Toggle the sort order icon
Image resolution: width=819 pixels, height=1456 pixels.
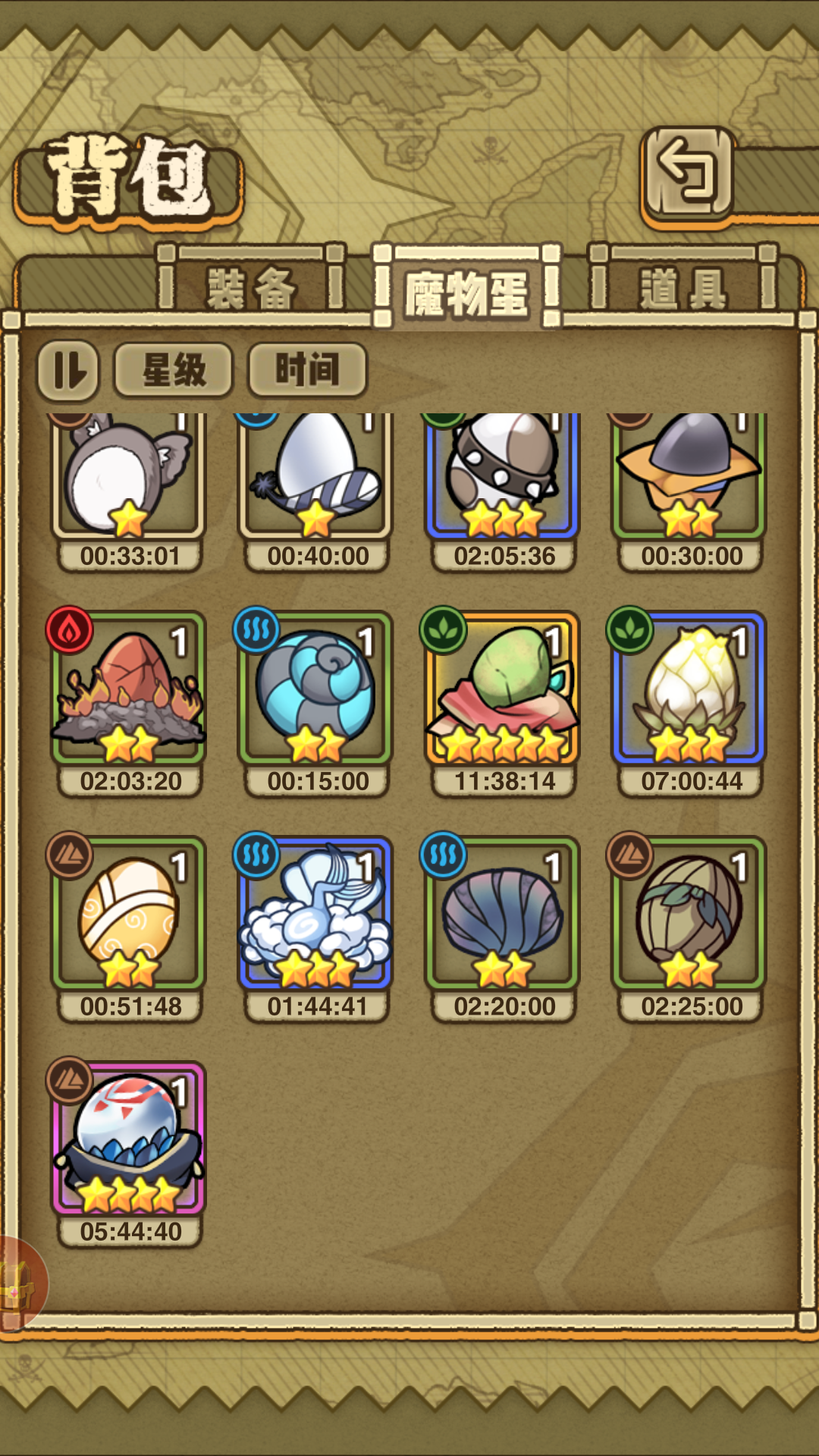tap(68, 371)
